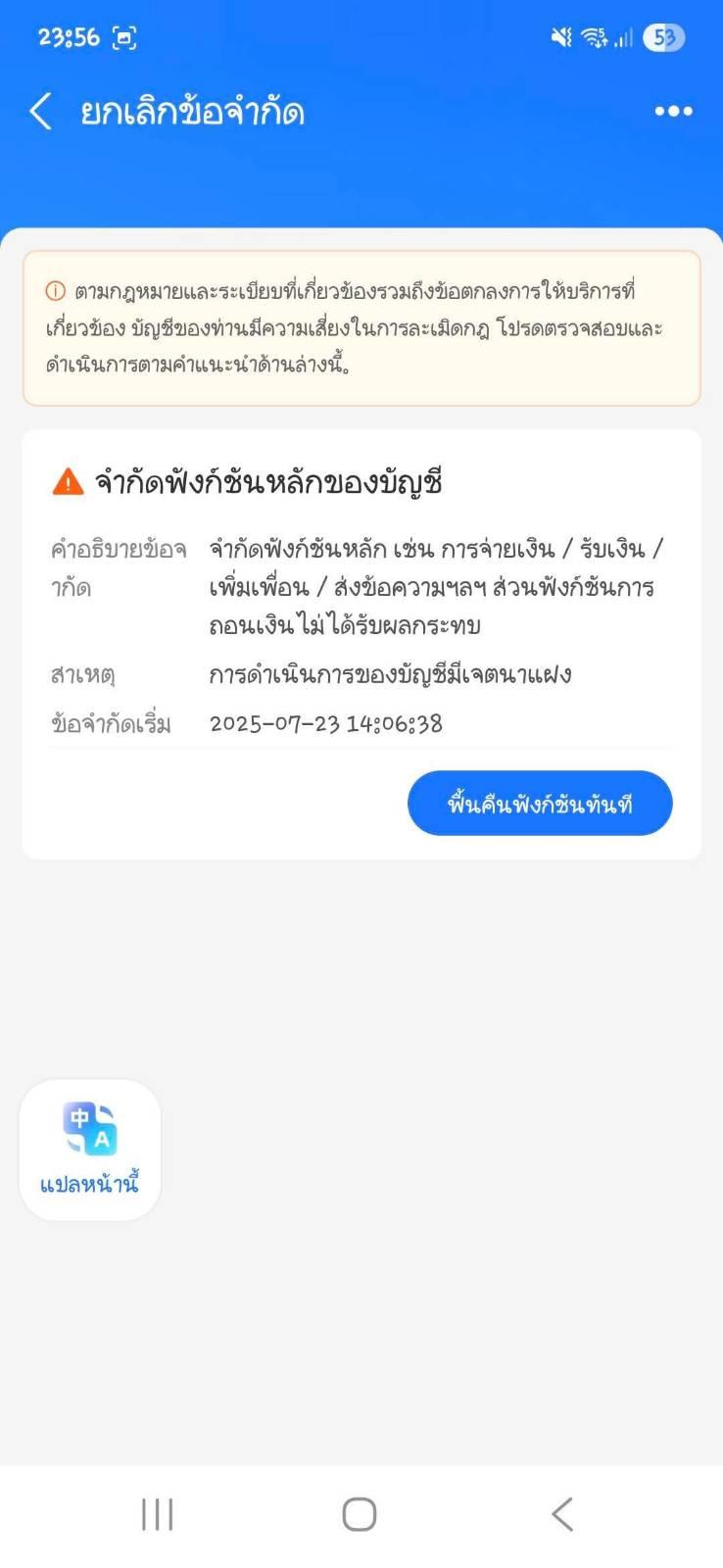Tap the ฟื้นคืนฟังก์ชันทันที button
Screen dimensions: 723x1568
tap(540, 804)
